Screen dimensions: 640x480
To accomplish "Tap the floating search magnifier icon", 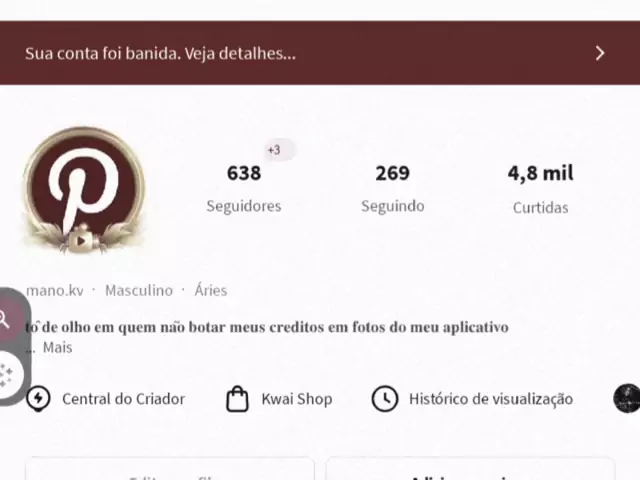I will [x=6, y=320].
